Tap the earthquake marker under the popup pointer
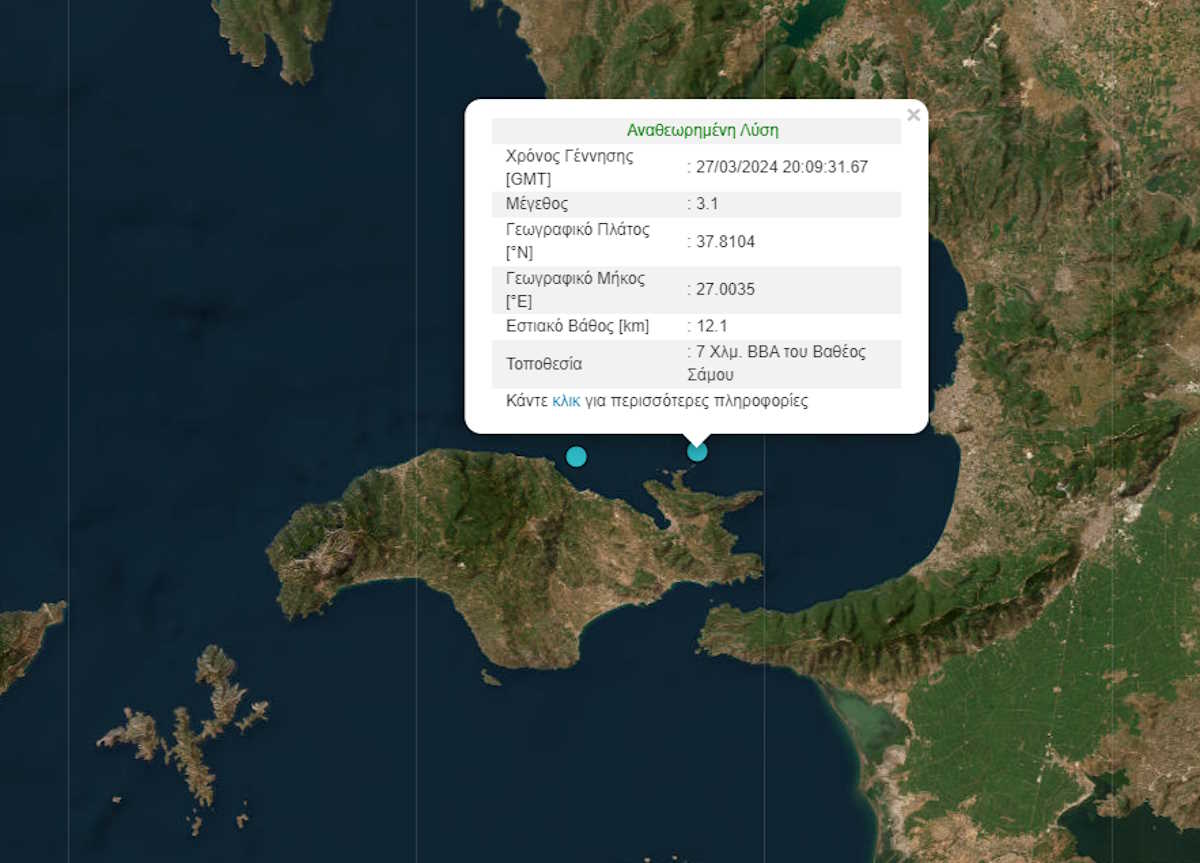1200x863 pixels. (697, 452)
